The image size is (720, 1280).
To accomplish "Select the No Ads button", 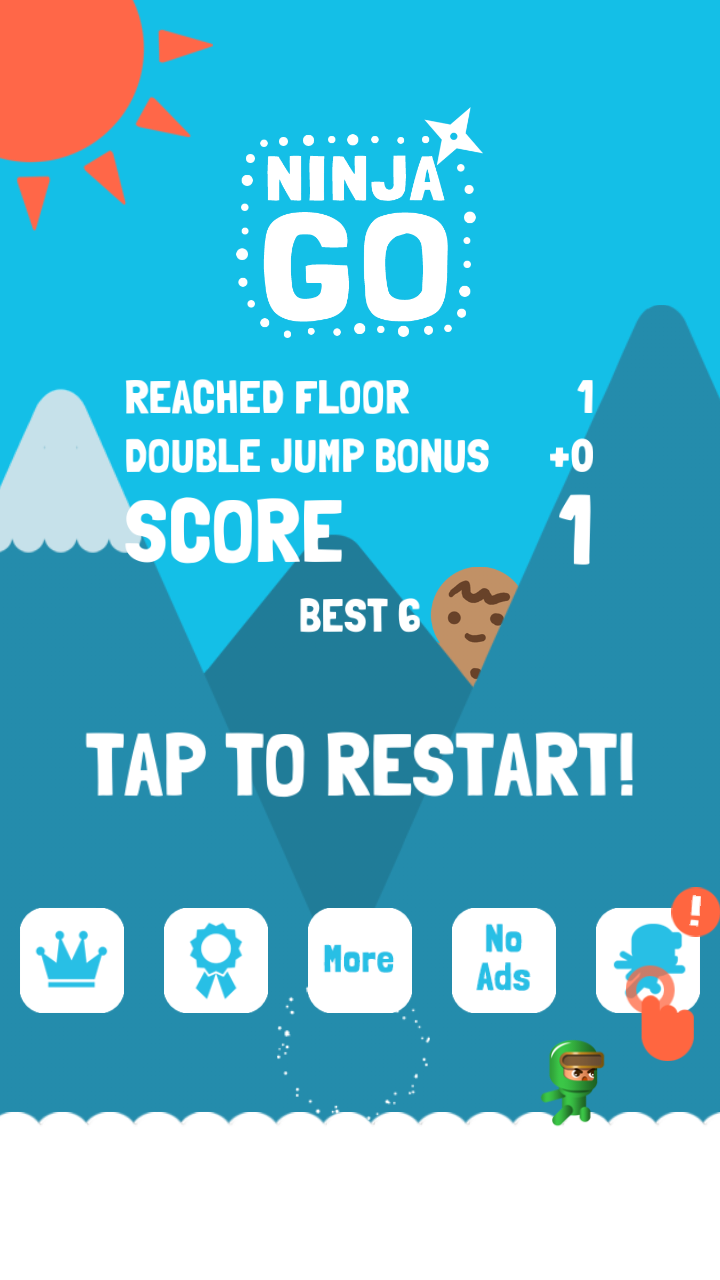I will (504, 960).
